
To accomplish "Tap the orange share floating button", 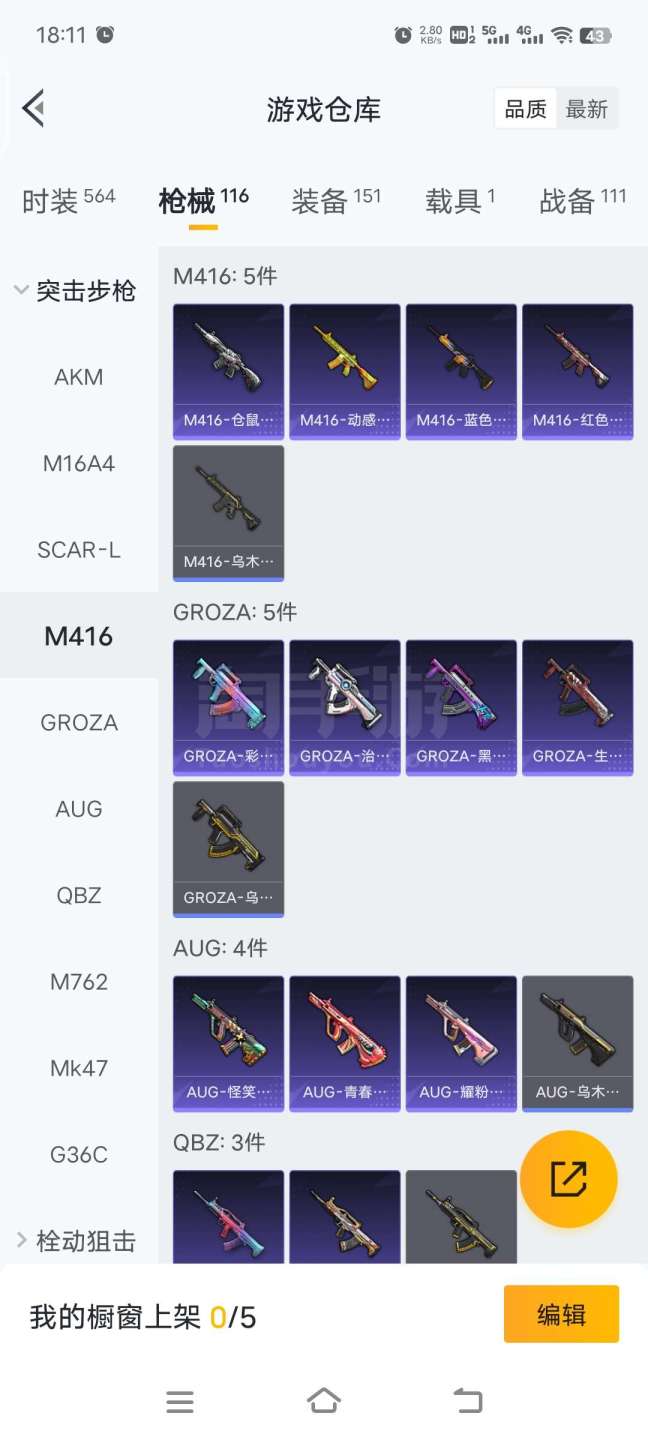I will tap(568, 1179).
